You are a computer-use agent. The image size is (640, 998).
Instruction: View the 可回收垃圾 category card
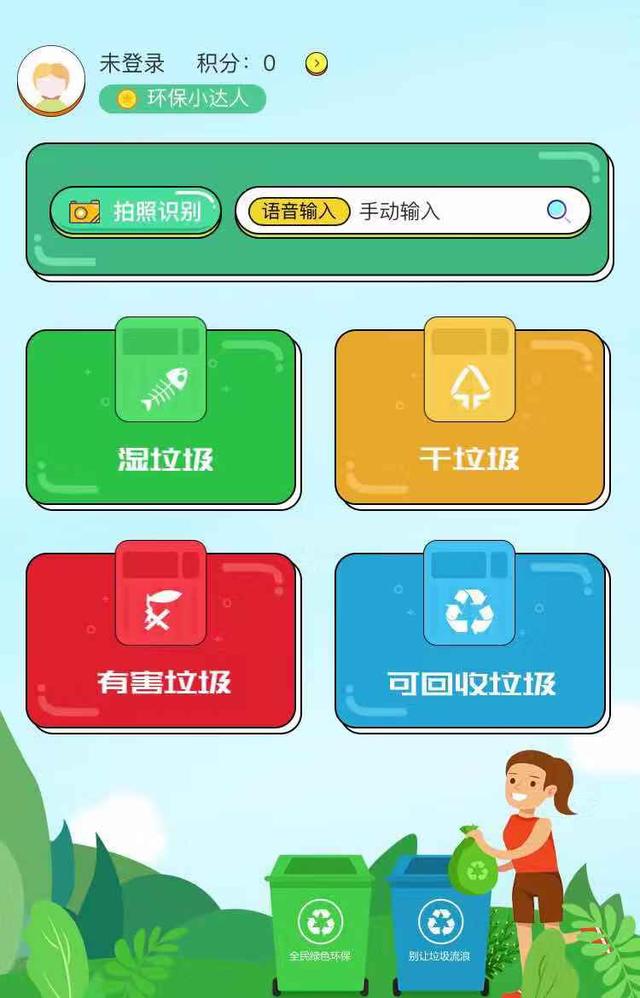point(469,641)
